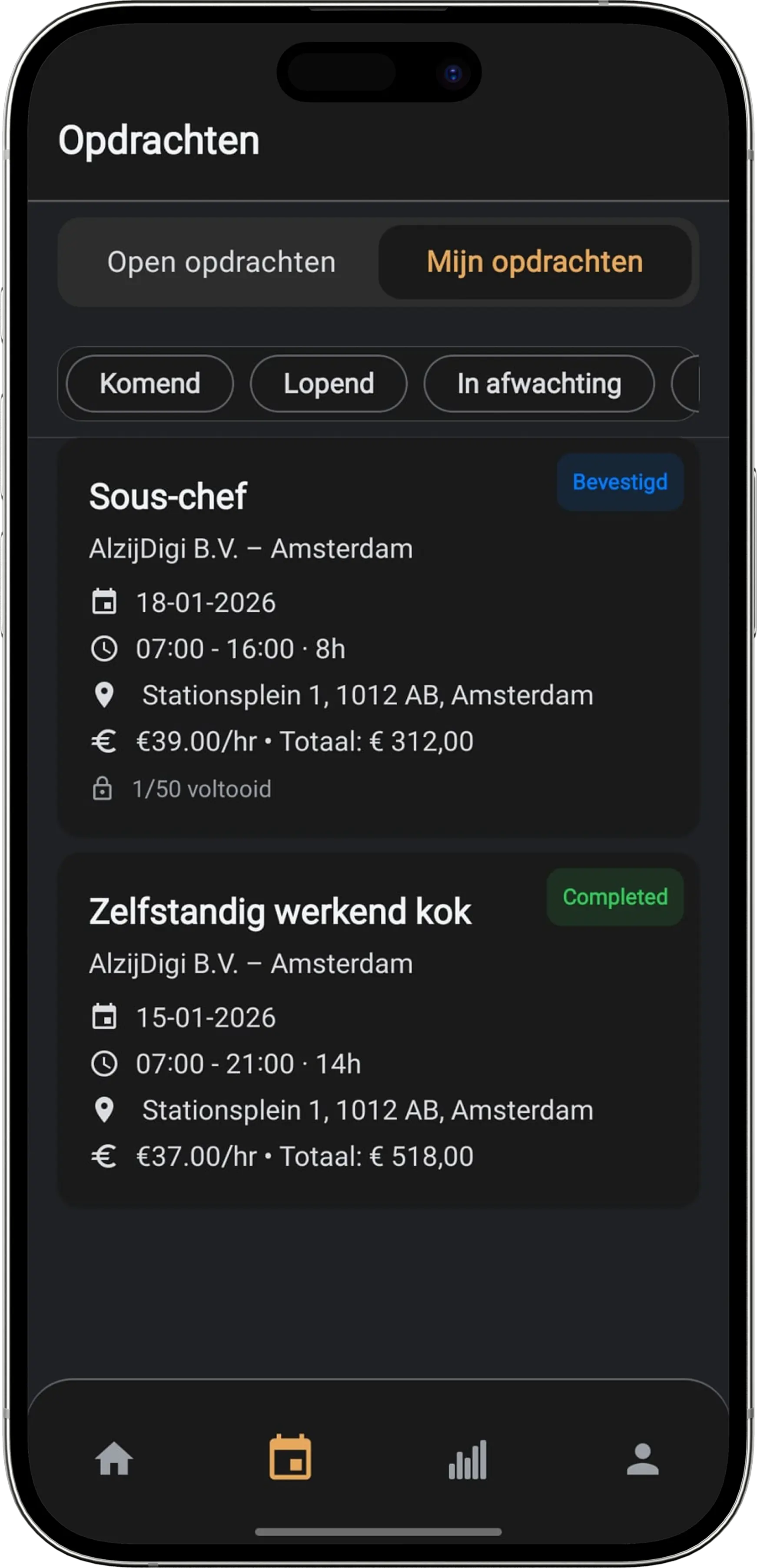
Task: Filter assignments by Komend
Action: pos(150,384)
